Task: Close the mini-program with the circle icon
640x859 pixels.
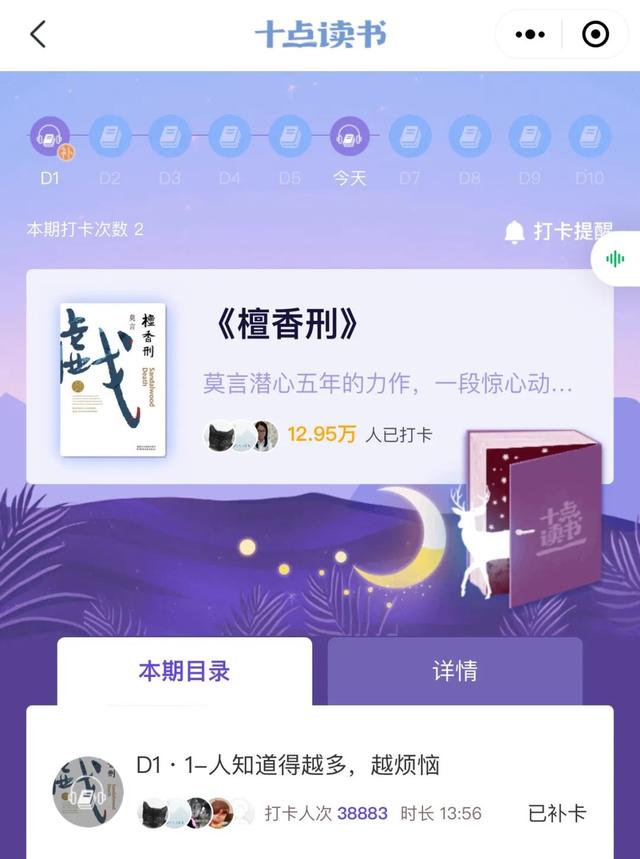Action: (595, 35)
